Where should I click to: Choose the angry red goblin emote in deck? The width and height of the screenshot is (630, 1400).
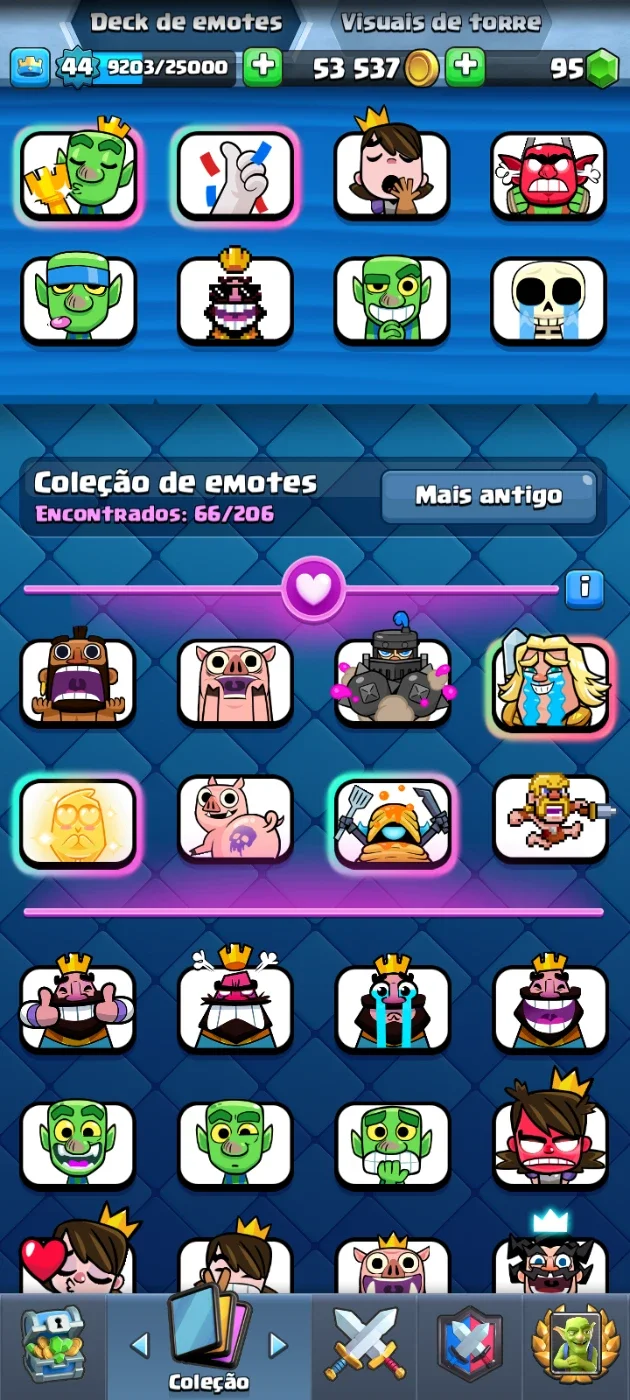[x=549, y=175]
